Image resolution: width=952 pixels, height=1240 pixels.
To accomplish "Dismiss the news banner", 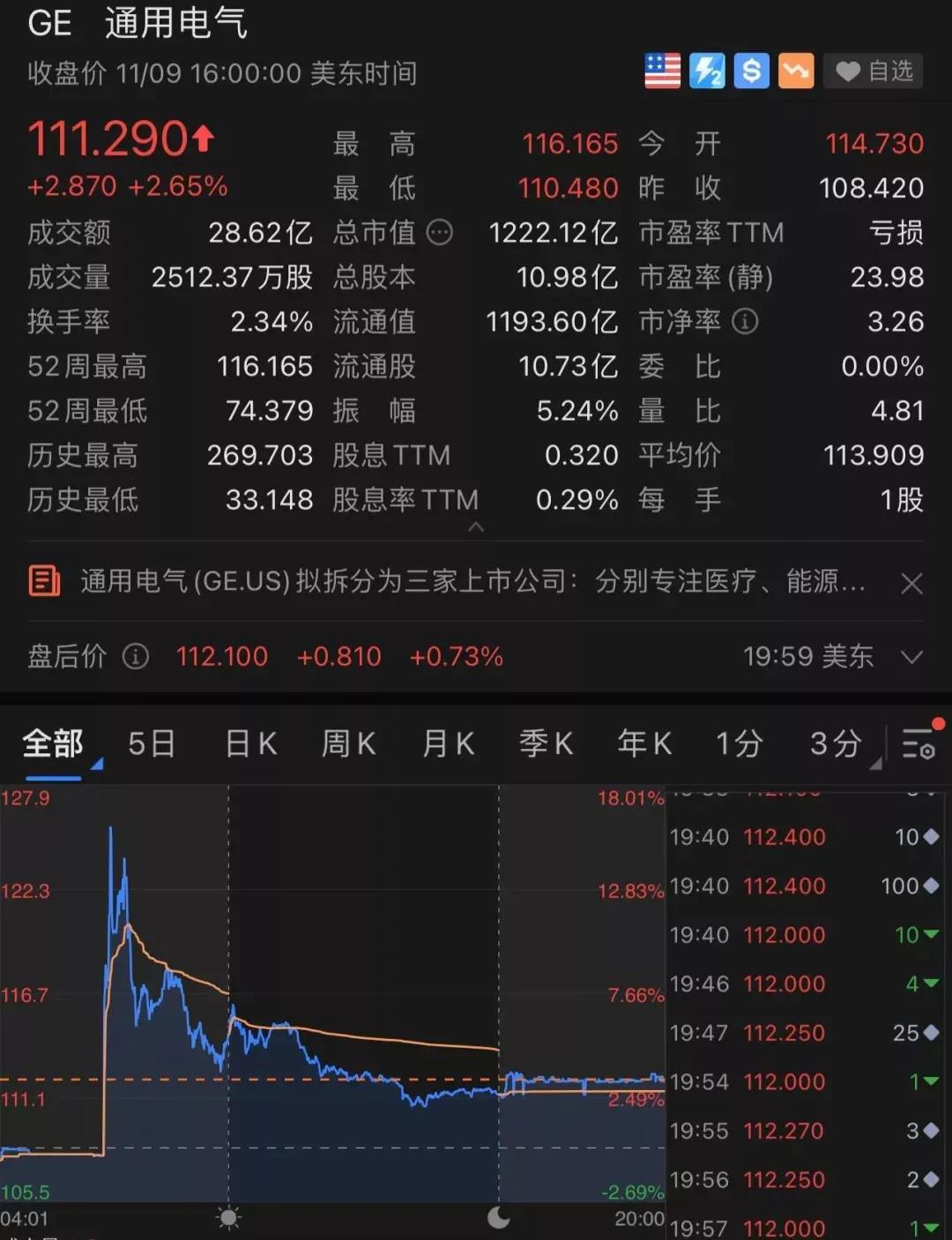I will click(x=912, y=583).
